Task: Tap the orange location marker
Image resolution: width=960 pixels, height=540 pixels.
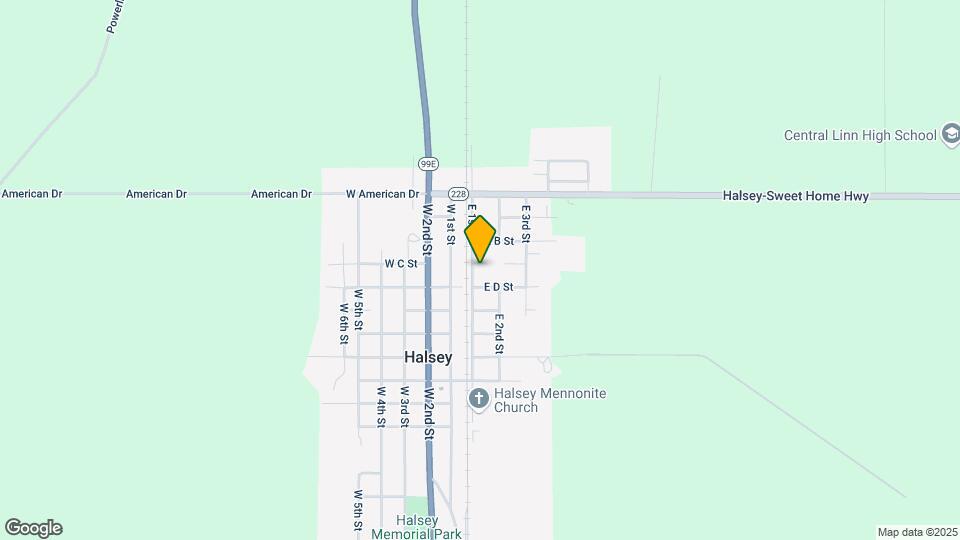Action: pyautogui.click(x=481, y=239)
